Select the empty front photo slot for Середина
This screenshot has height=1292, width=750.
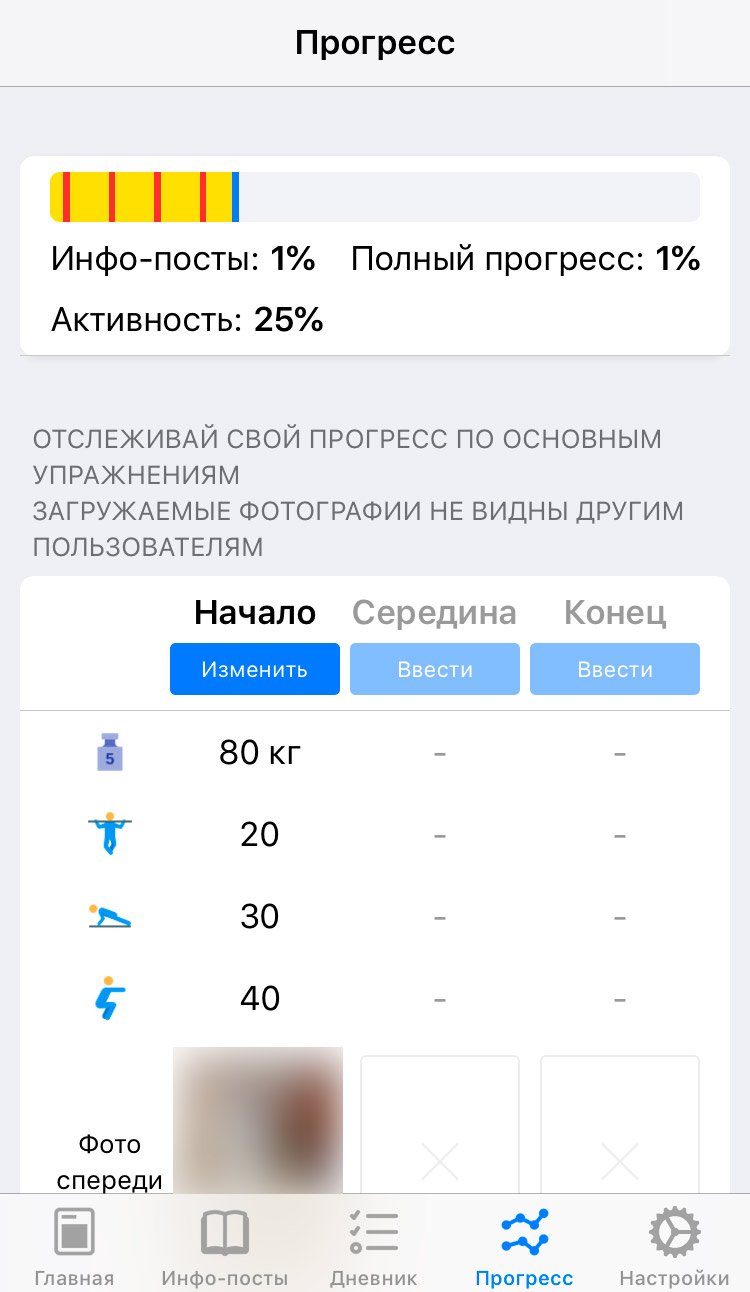pyautogui.click(x=440, y=1124)
